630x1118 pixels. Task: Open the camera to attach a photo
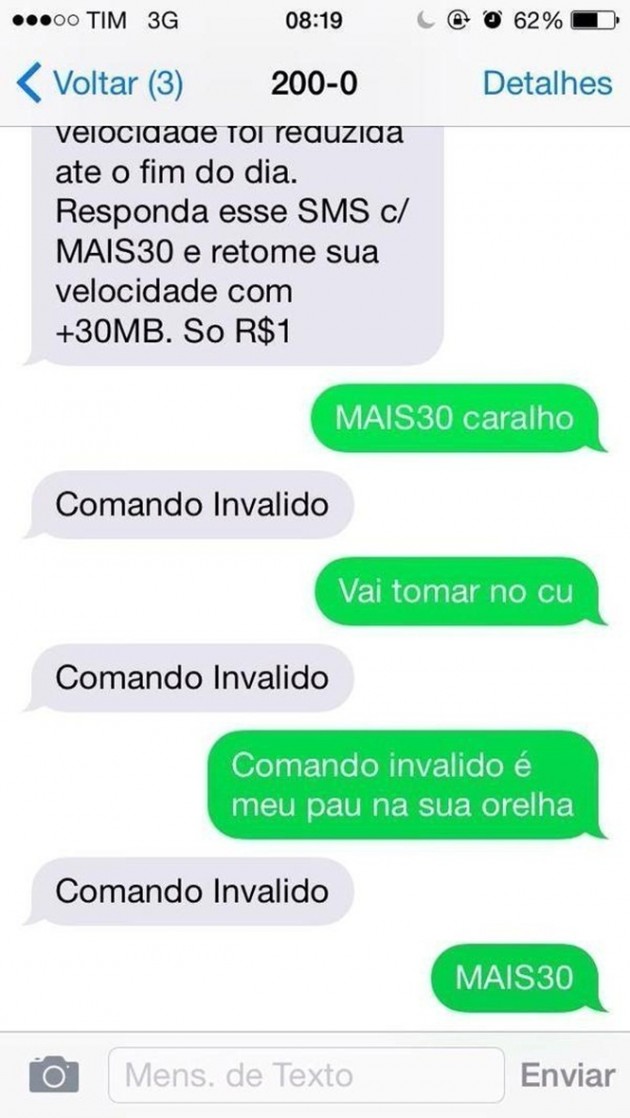pos(54,1075)
